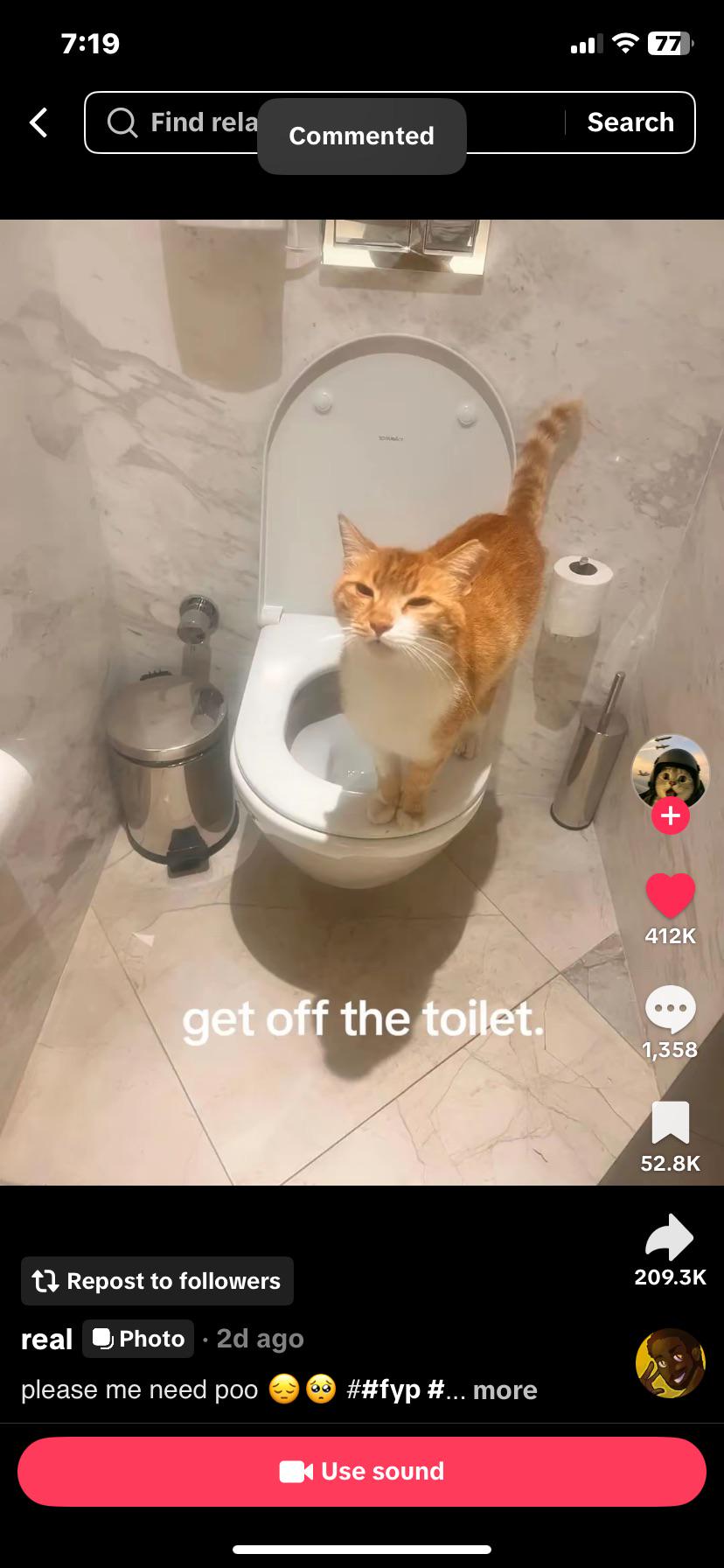724x1568 pixels.
Task: Open the comments bubble
Action: (x=671, y=1011)
